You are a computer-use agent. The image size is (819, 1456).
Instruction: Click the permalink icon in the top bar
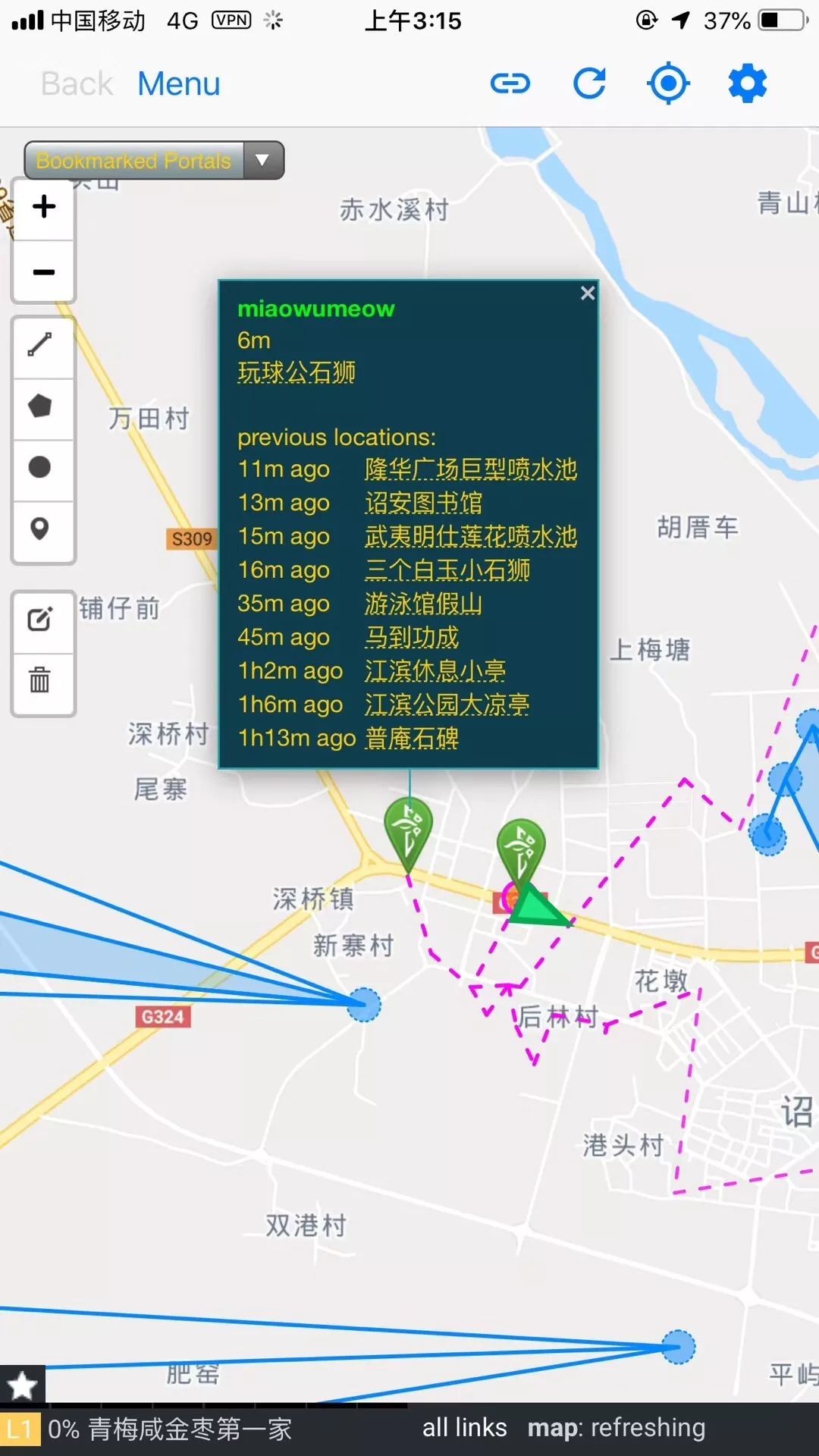(511, 83)
